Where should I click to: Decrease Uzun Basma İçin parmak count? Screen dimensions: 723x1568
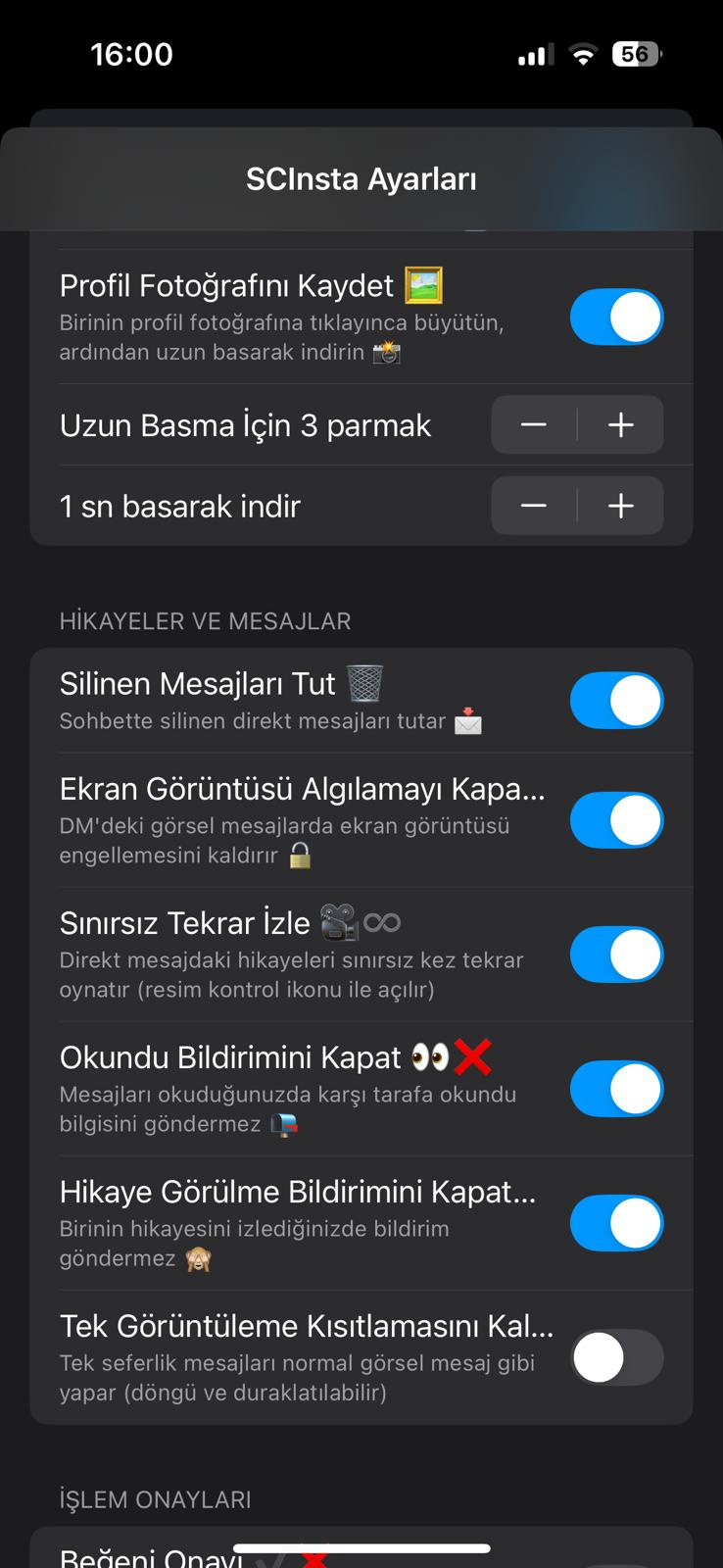pos(534,424)
